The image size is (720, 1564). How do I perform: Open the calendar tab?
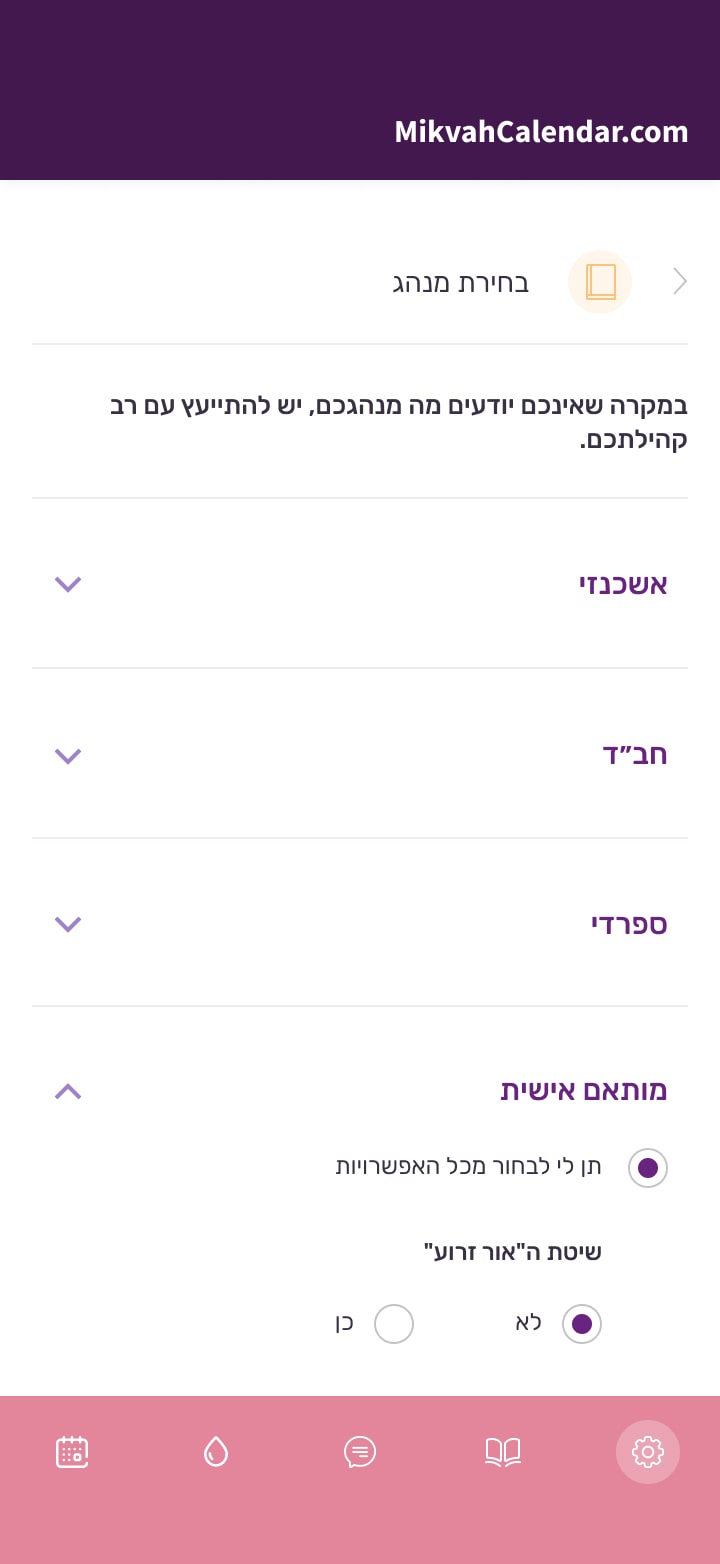click(72, 1452)
